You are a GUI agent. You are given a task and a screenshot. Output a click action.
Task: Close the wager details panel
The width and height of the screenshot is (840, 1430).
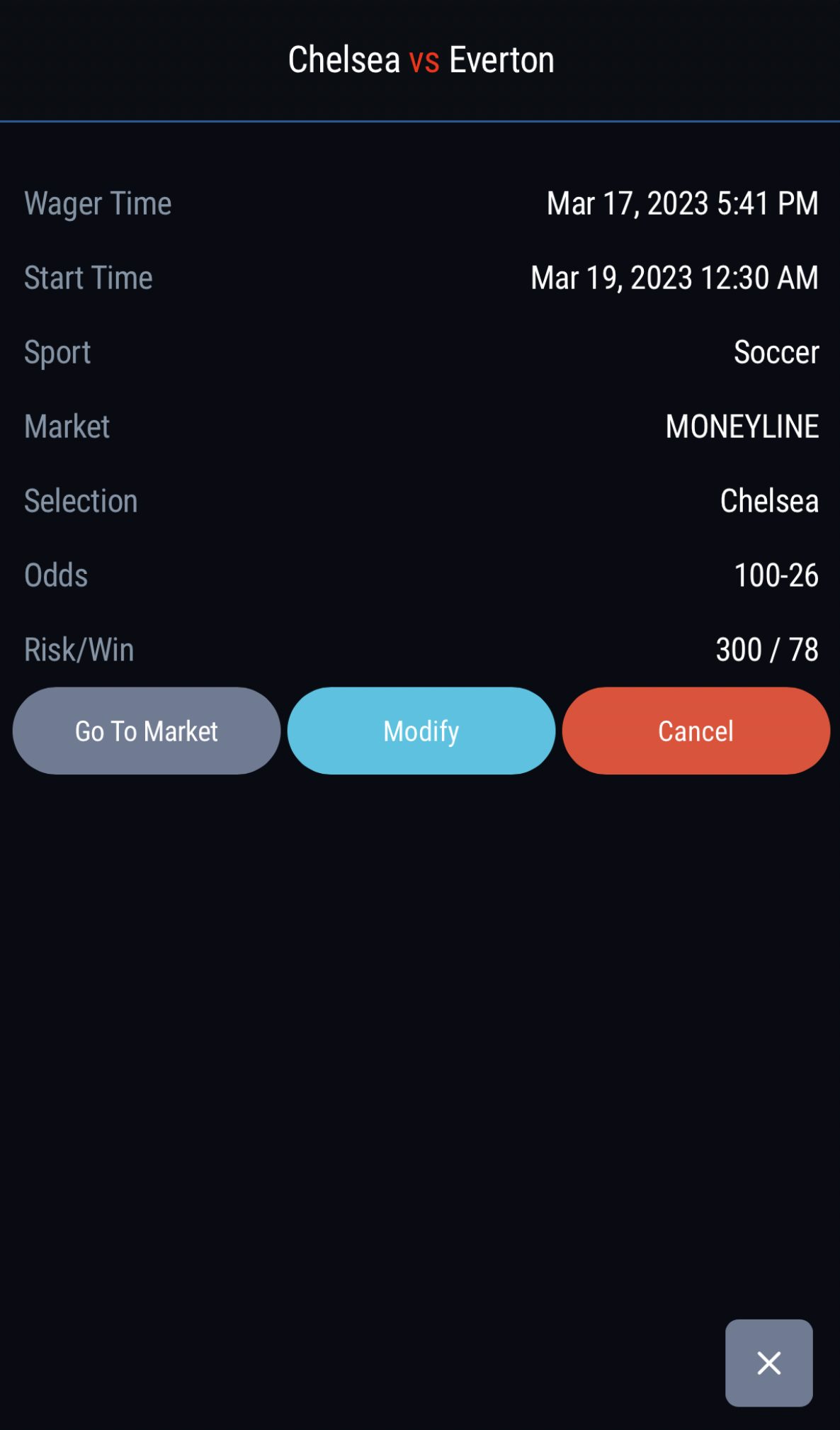768,1363
